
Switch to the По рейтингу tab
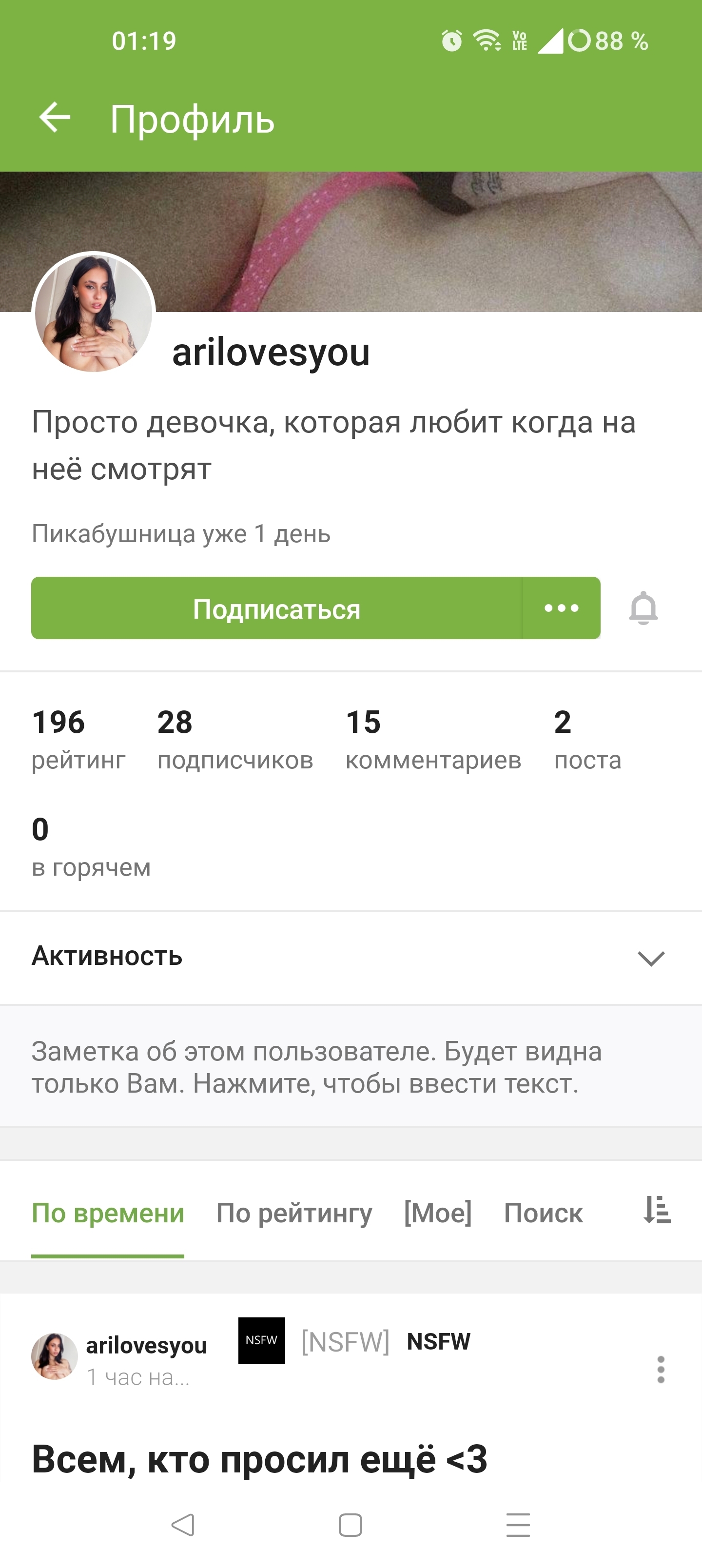click(294, 1213)
